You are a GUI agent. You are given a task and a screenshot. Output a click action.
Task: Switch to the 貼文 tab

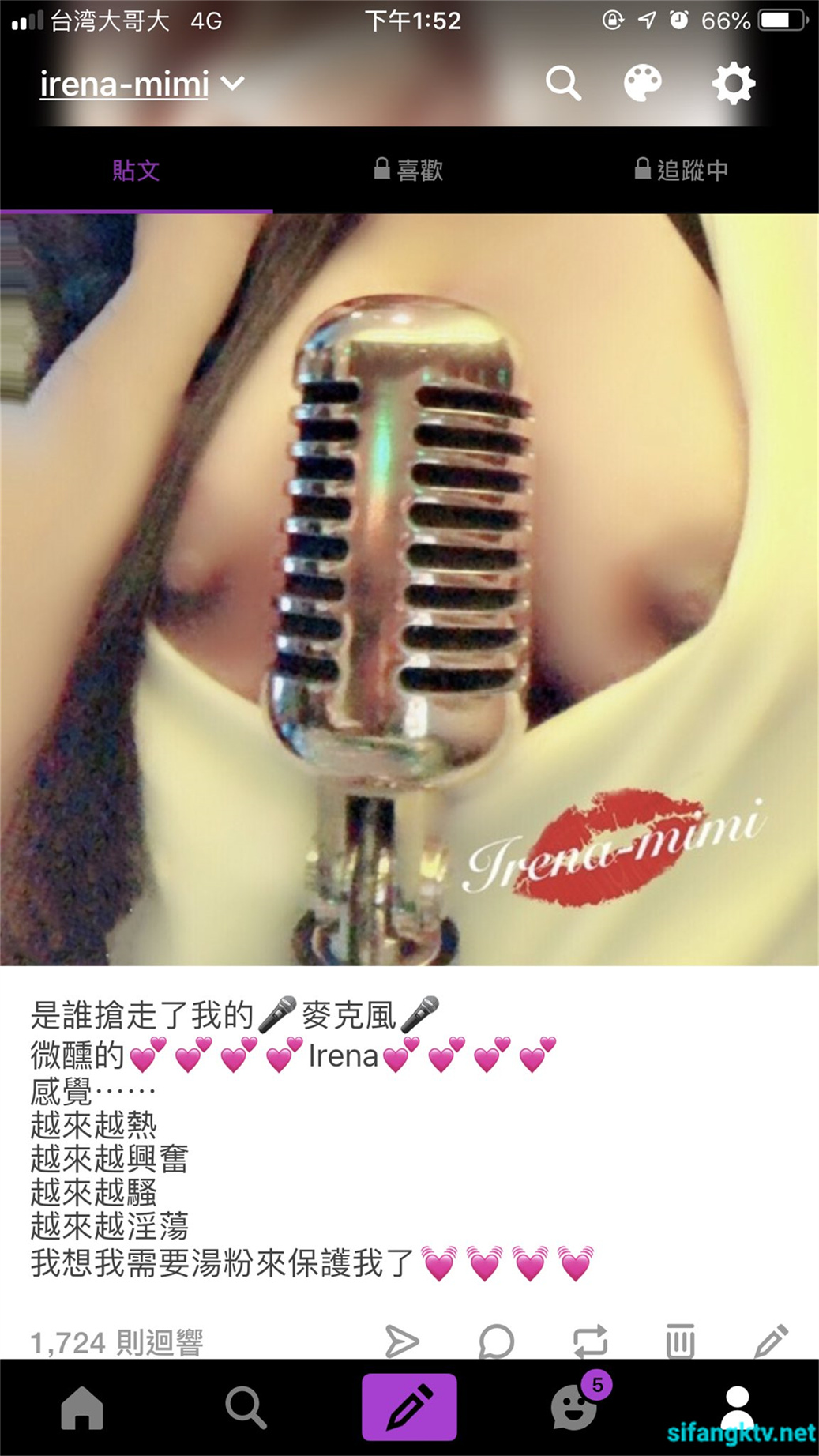[x=136, y=170]
